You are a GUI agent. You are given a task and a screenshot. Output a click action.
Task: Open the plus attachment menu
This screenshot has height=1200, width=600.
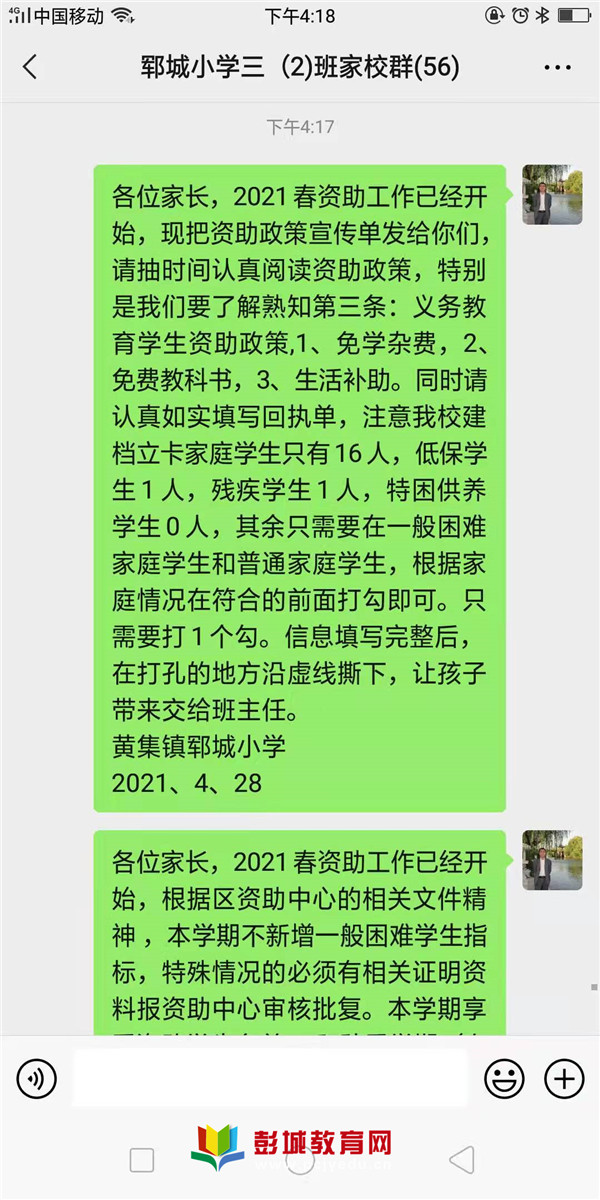pos(564,1078)
